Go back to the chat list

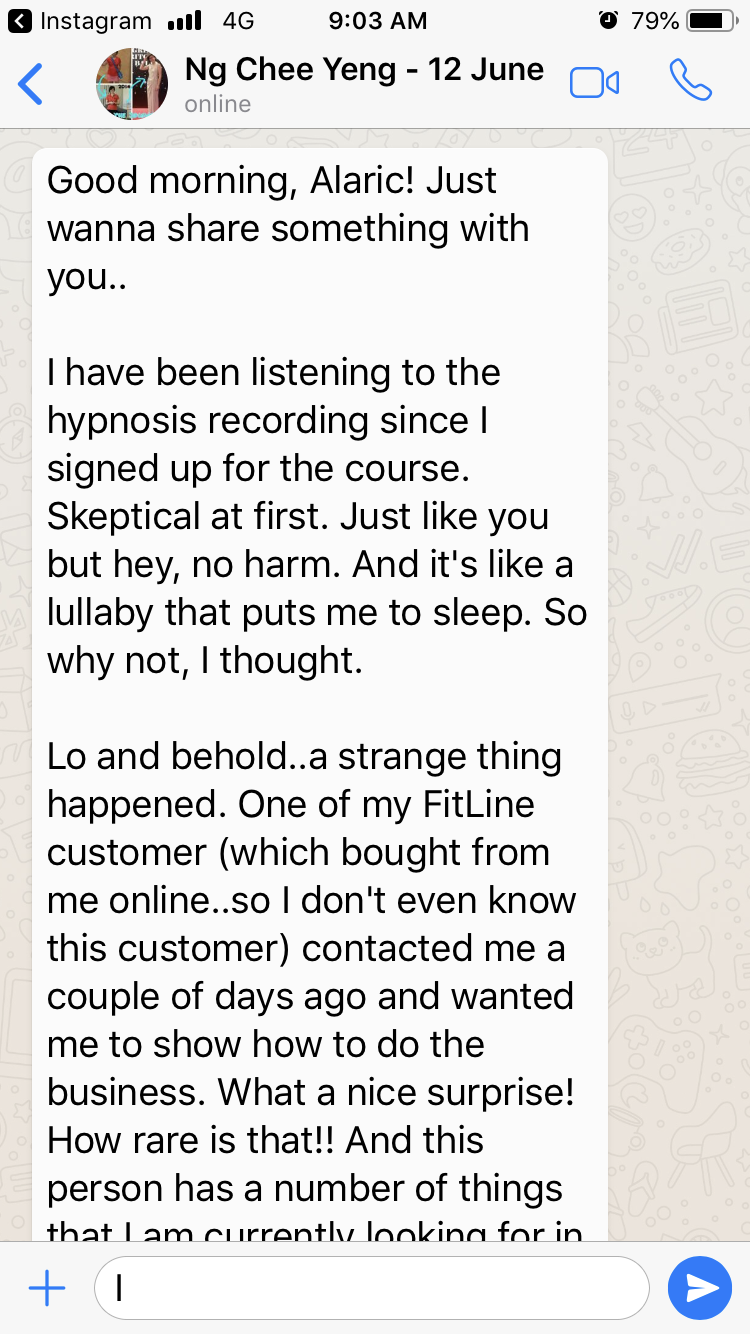point(31,84)
